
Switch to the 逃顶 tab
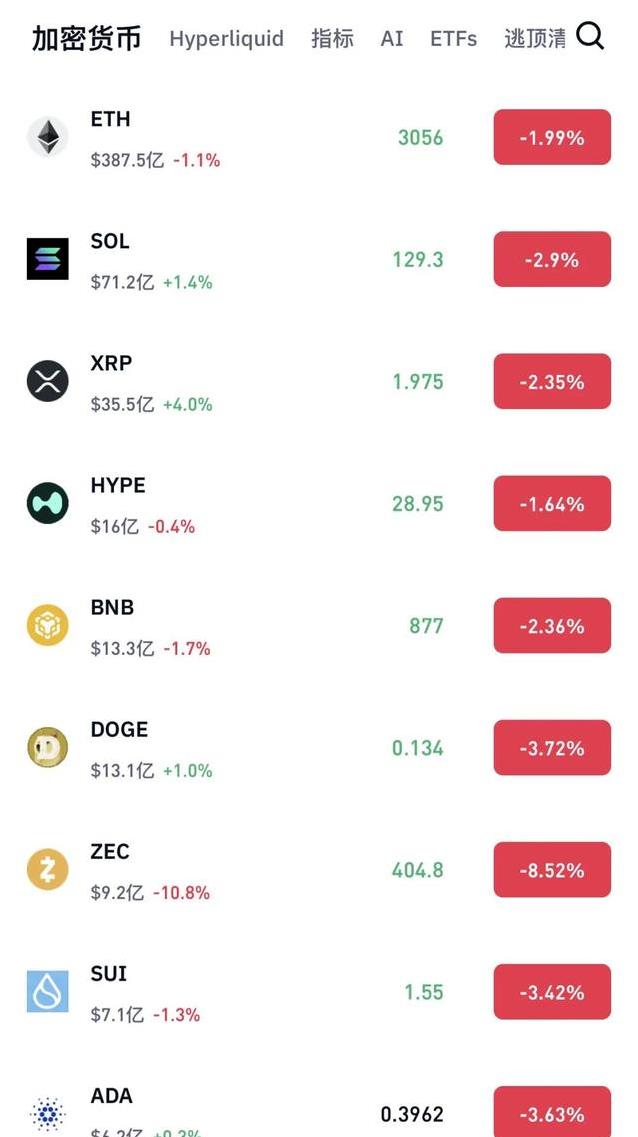click(x=535, y=39)
